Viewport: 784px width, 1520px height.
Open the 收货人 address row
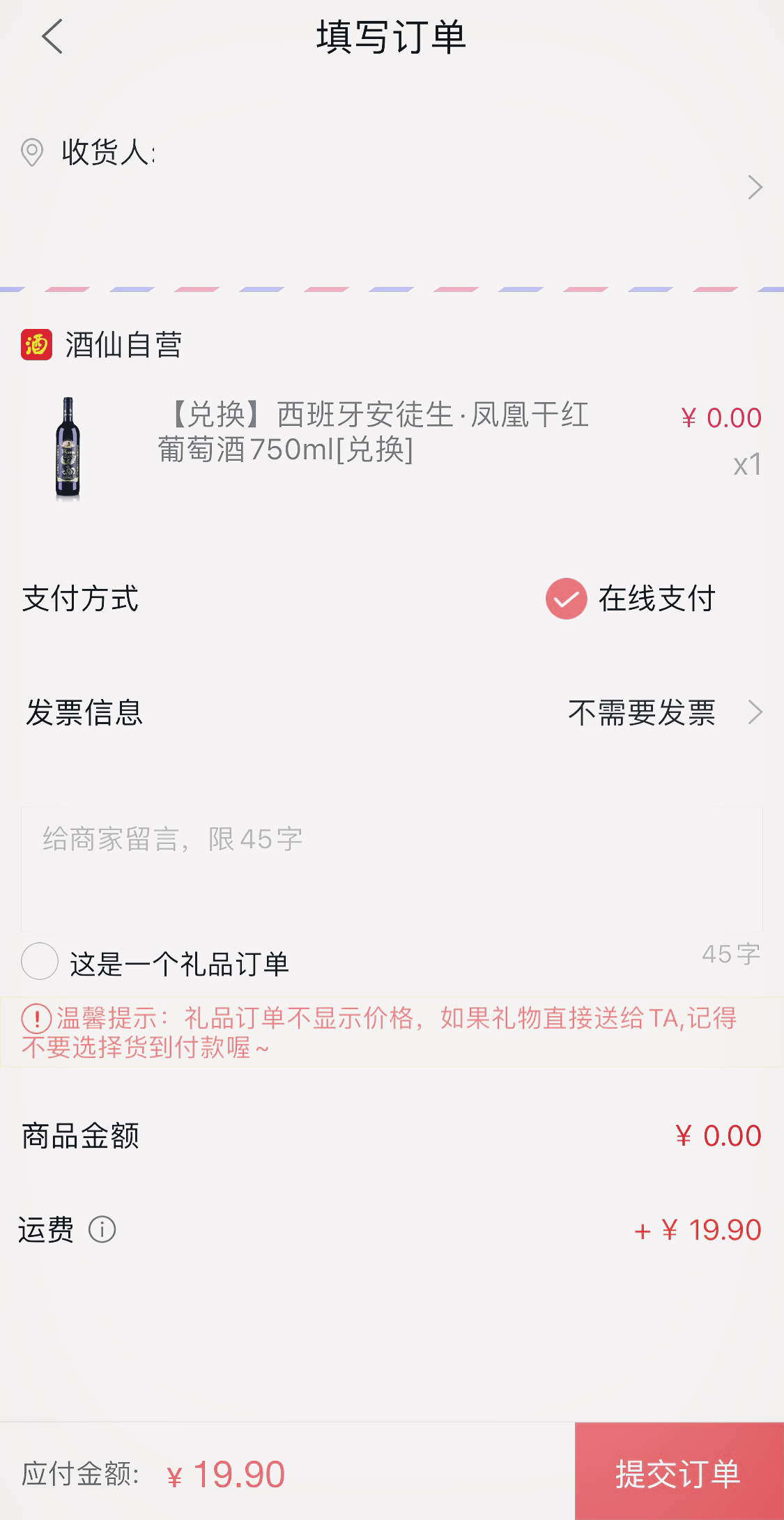click(390, 187)
